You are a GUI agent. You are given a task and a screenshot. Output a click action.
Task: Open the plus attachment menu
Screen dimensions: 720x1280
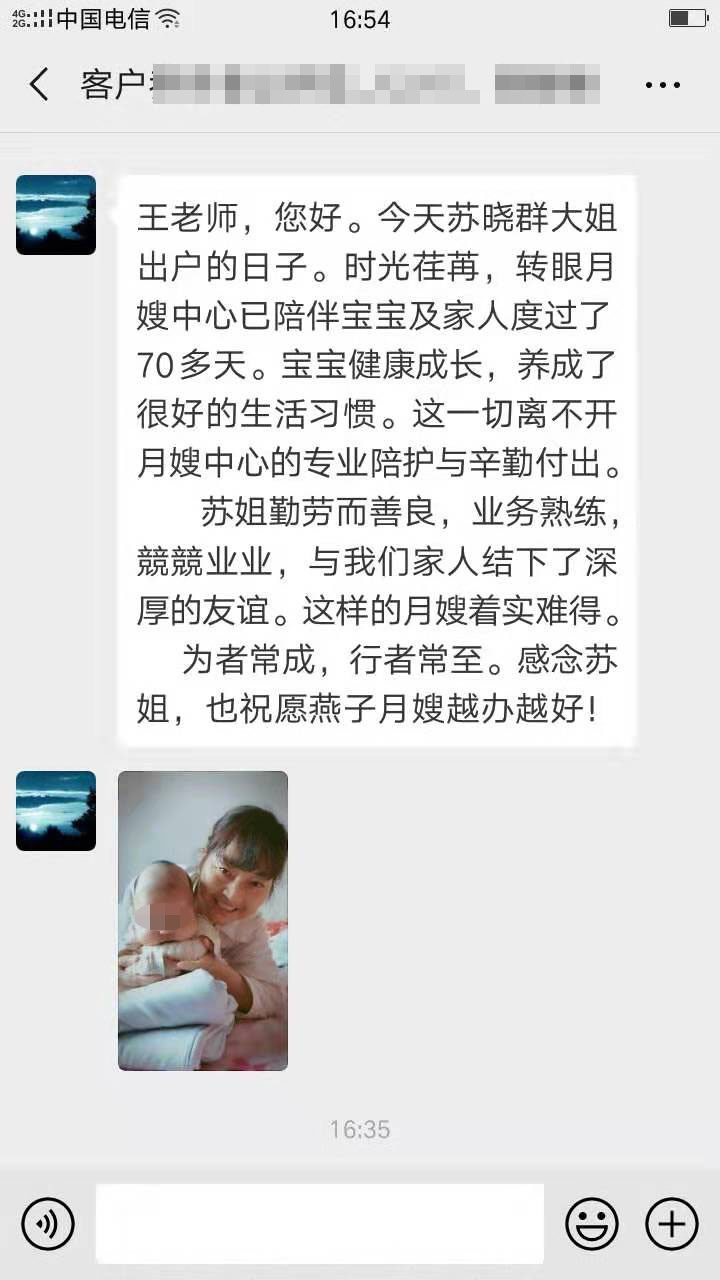(x=671, y=1223)
